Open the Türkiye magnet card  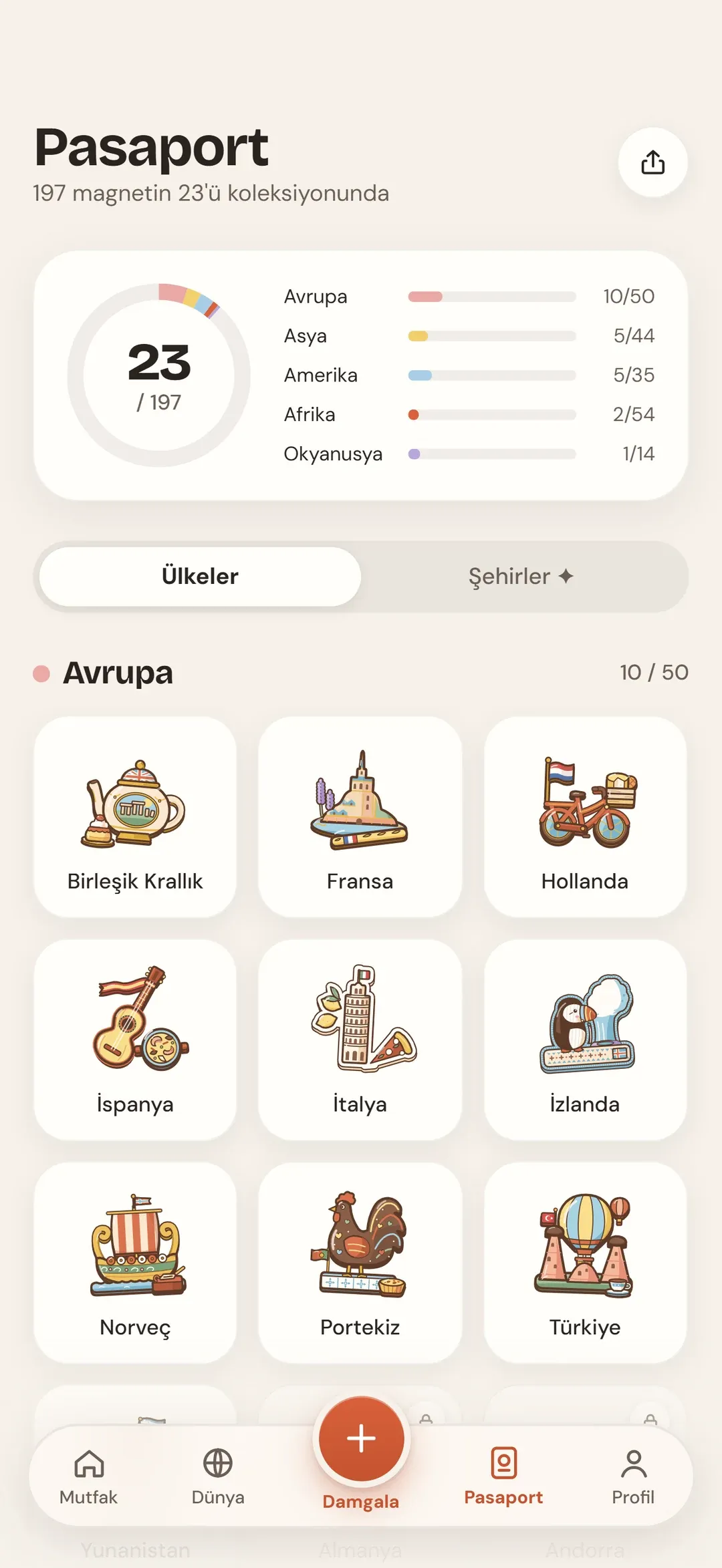pyautogui.click(x=585, y=1263)
